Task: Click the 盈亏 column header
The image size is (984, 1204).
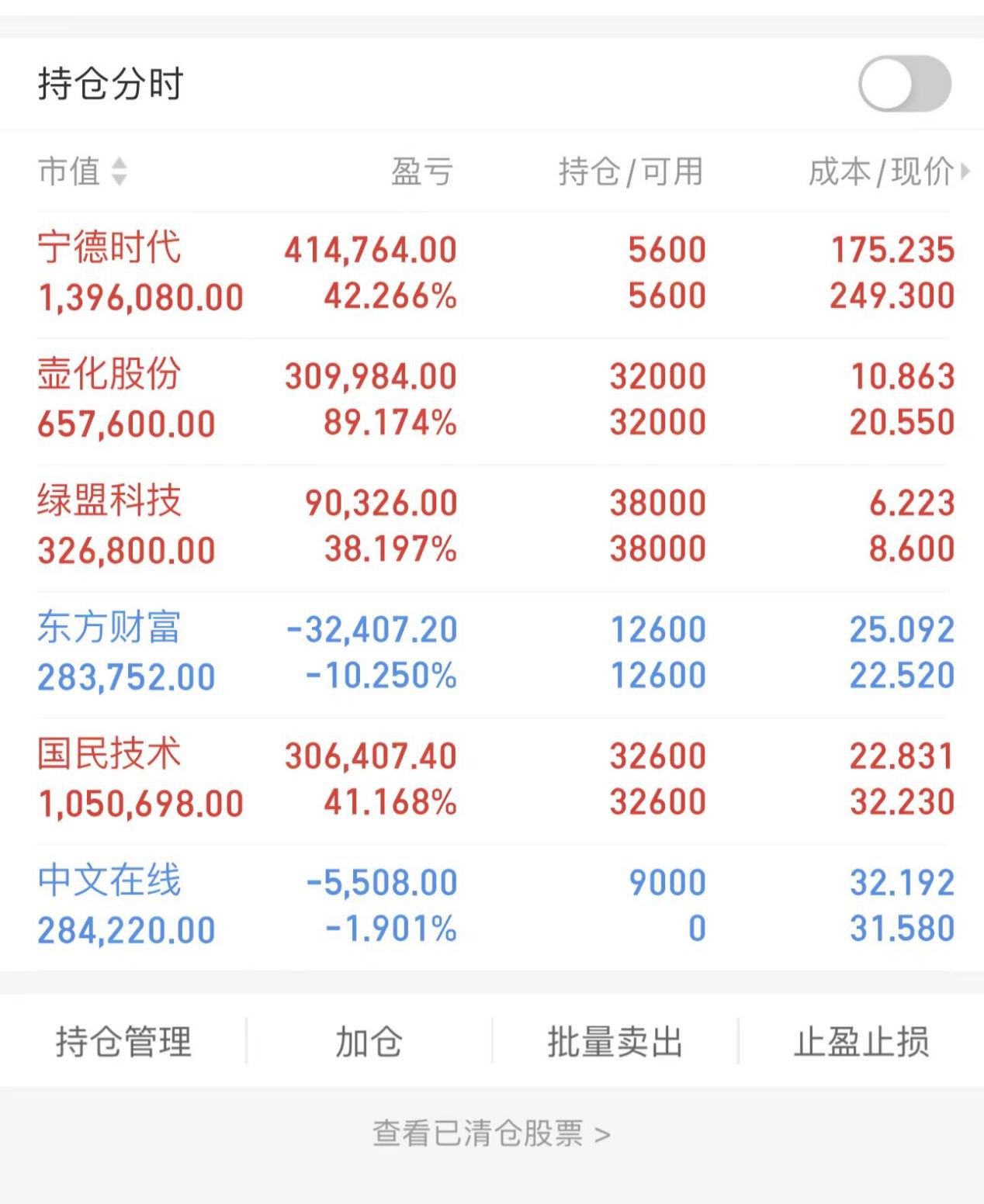Action: [x=419, y=171]
